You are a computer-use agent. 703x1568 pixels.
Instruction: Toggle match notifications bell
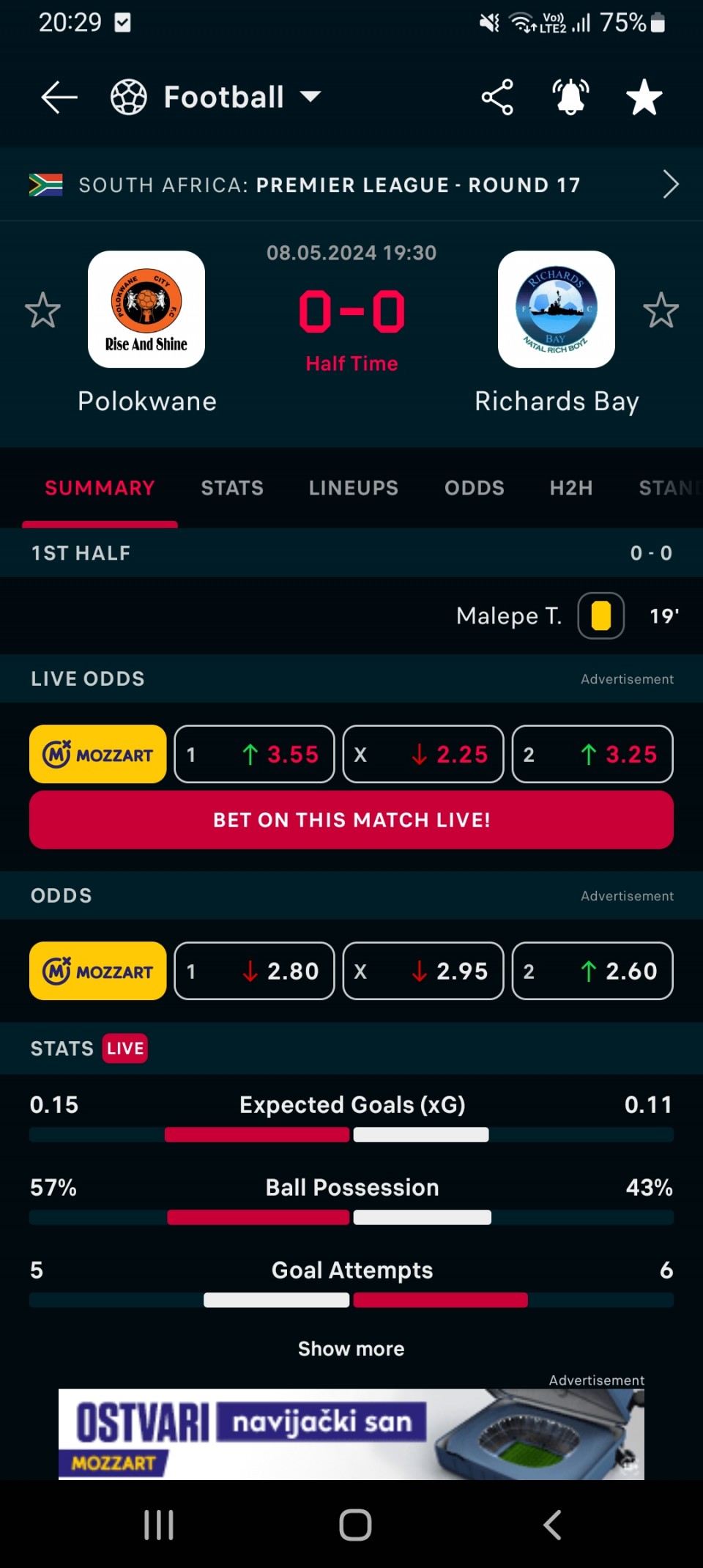[570, 97]
